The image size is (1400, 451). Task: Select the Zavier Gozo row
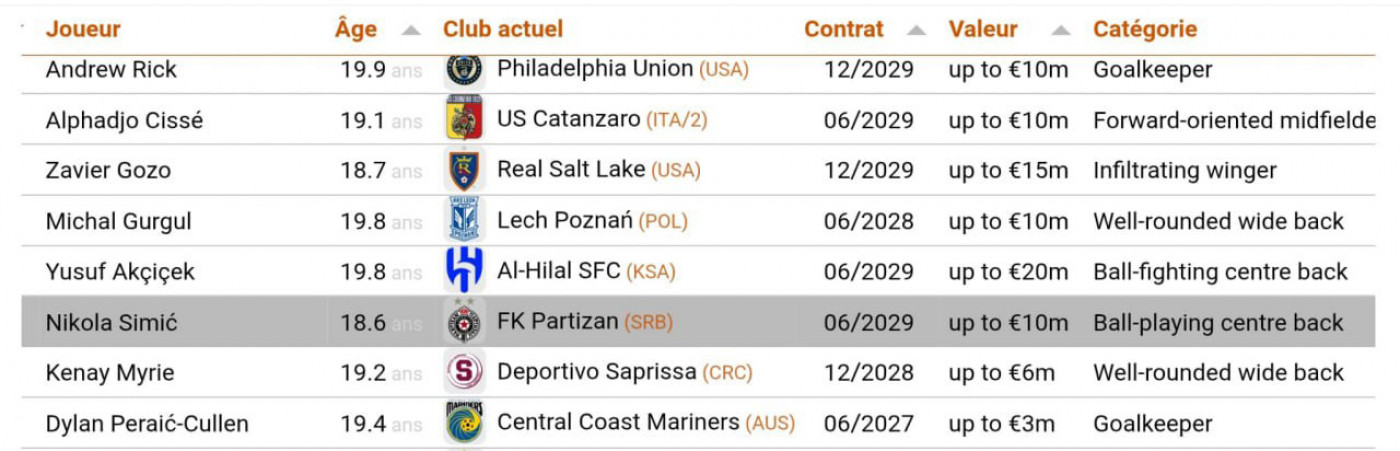(x=108, y=171)
